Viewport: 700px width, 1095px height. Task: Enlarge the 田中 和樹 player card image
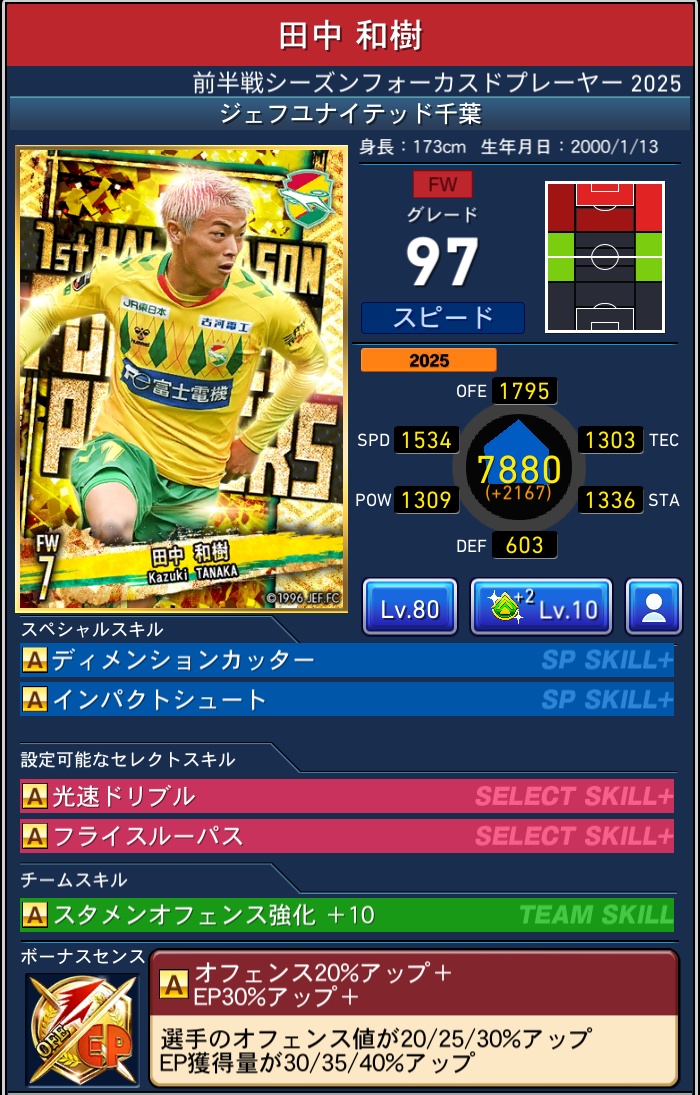pyautogui.click(x=182, y=379)
